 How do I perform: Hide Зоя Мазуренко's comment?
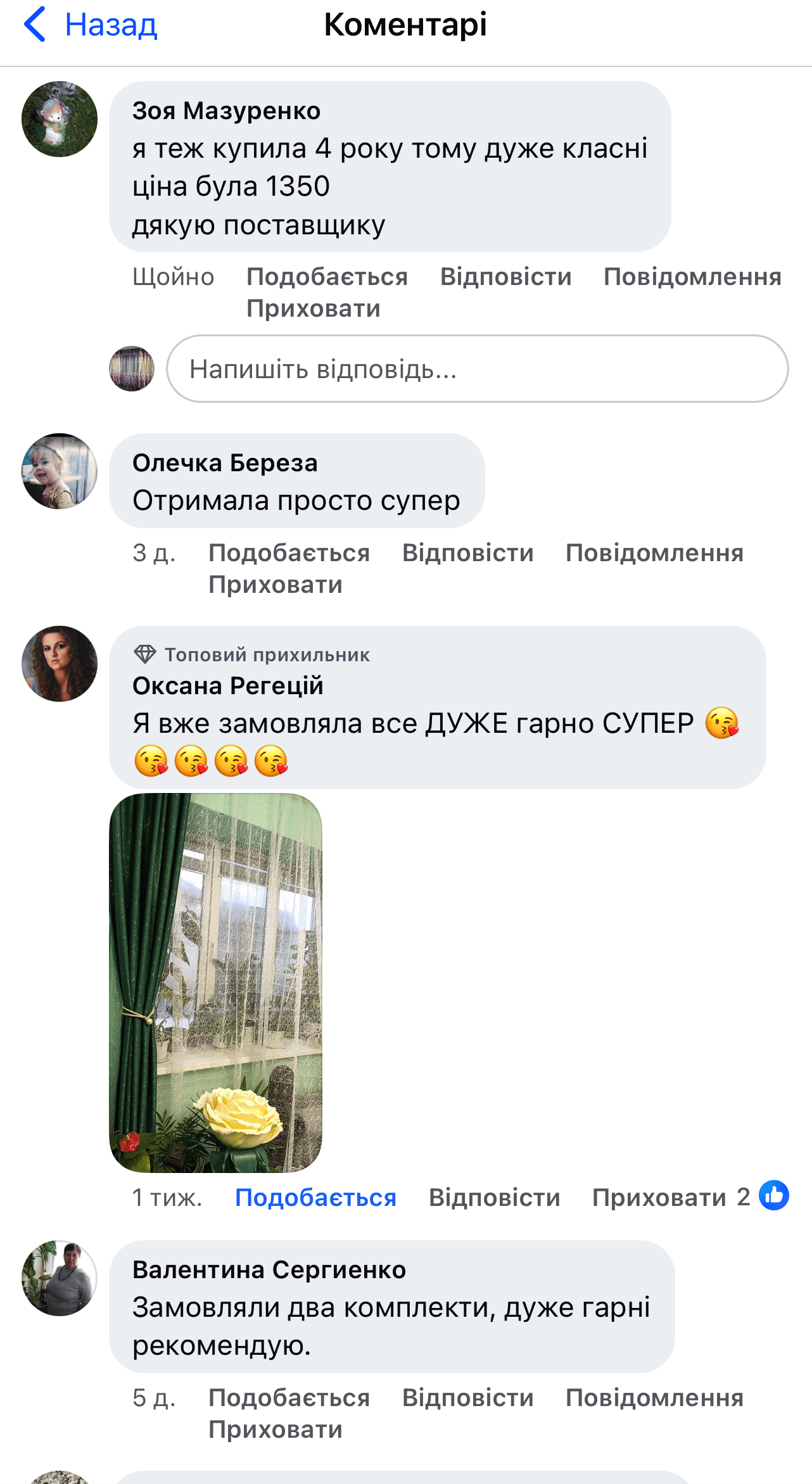coord(313,308)
